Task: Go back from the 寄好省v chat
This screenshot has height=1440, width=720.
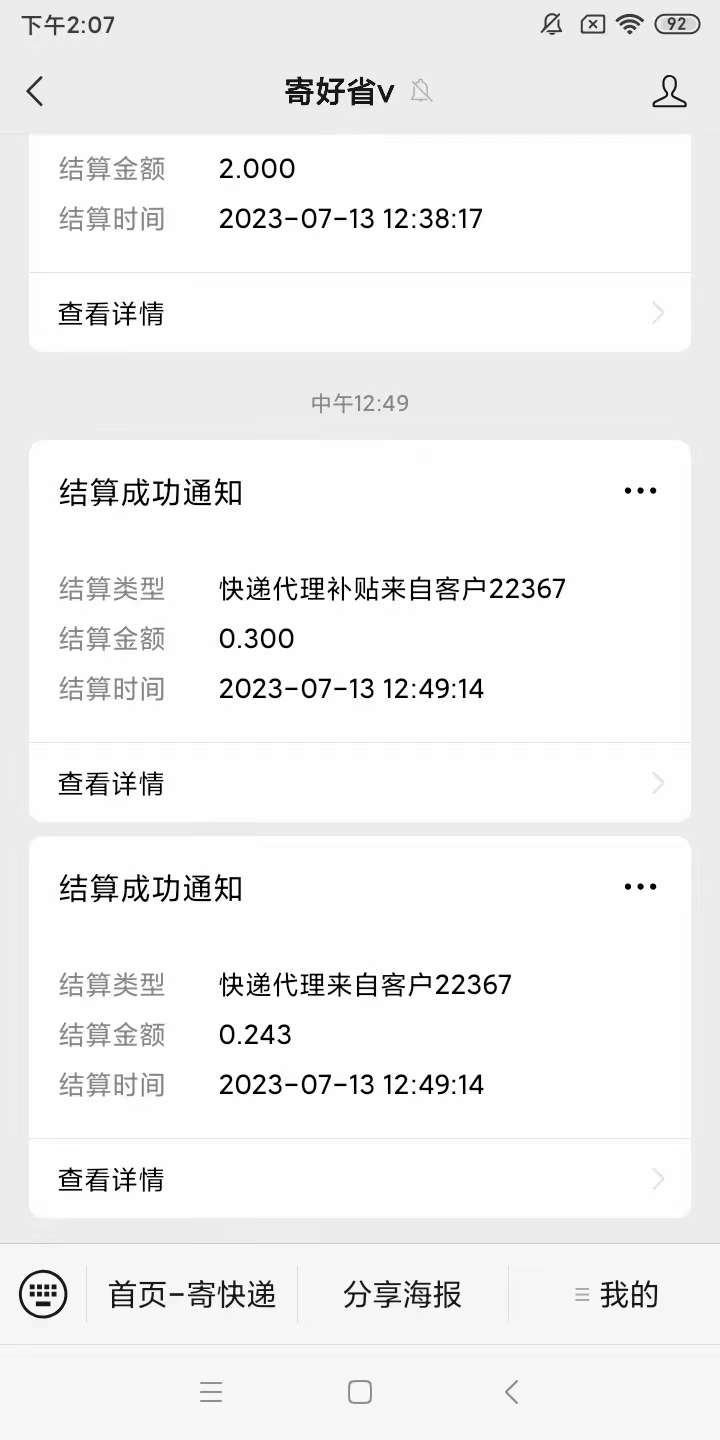Action: (x=35, y=92)
